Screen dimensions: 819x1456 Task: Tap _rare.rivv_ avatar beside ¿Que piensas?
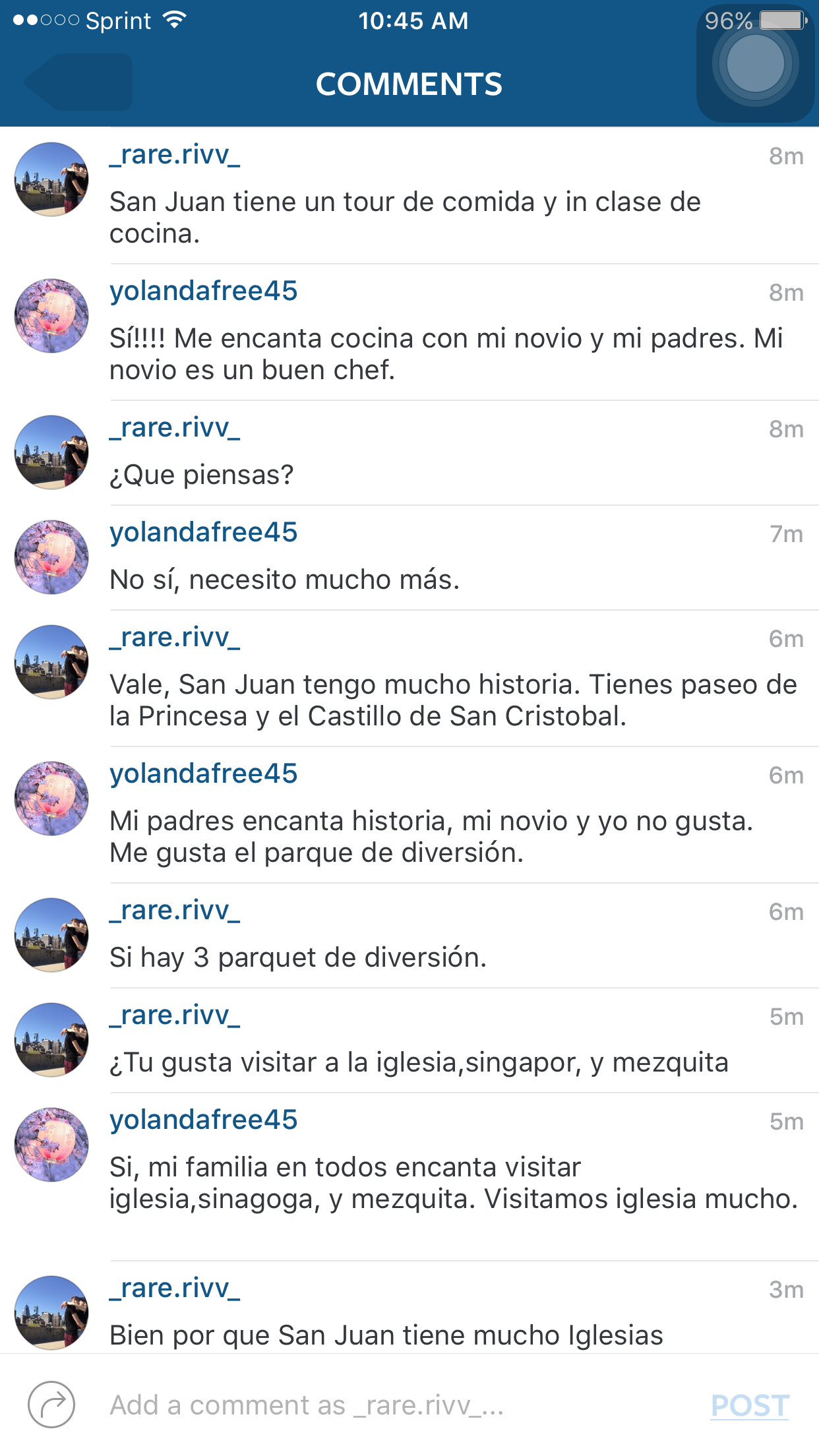pos(51,452)
